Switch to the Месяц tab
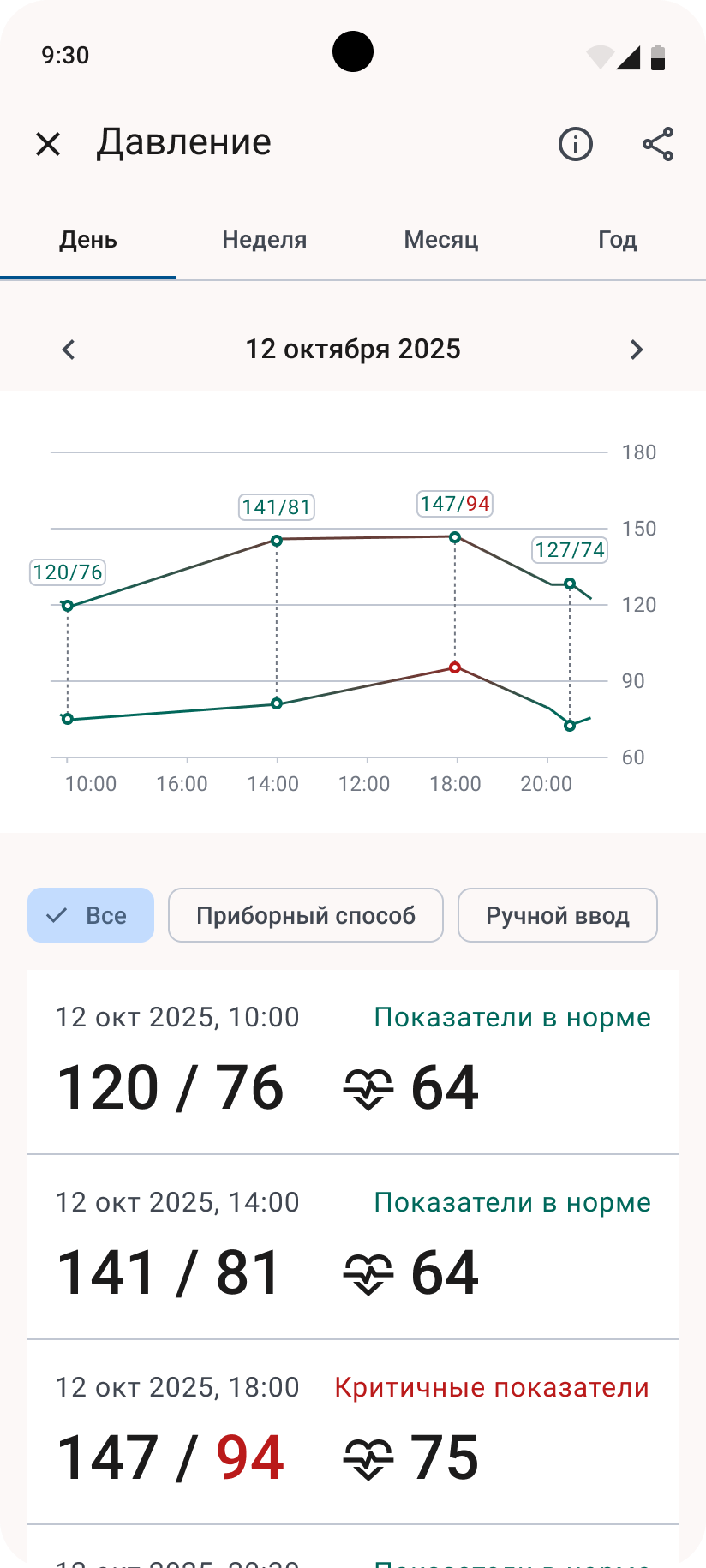The image size is (706, 1568). click(x=441, y=240)
